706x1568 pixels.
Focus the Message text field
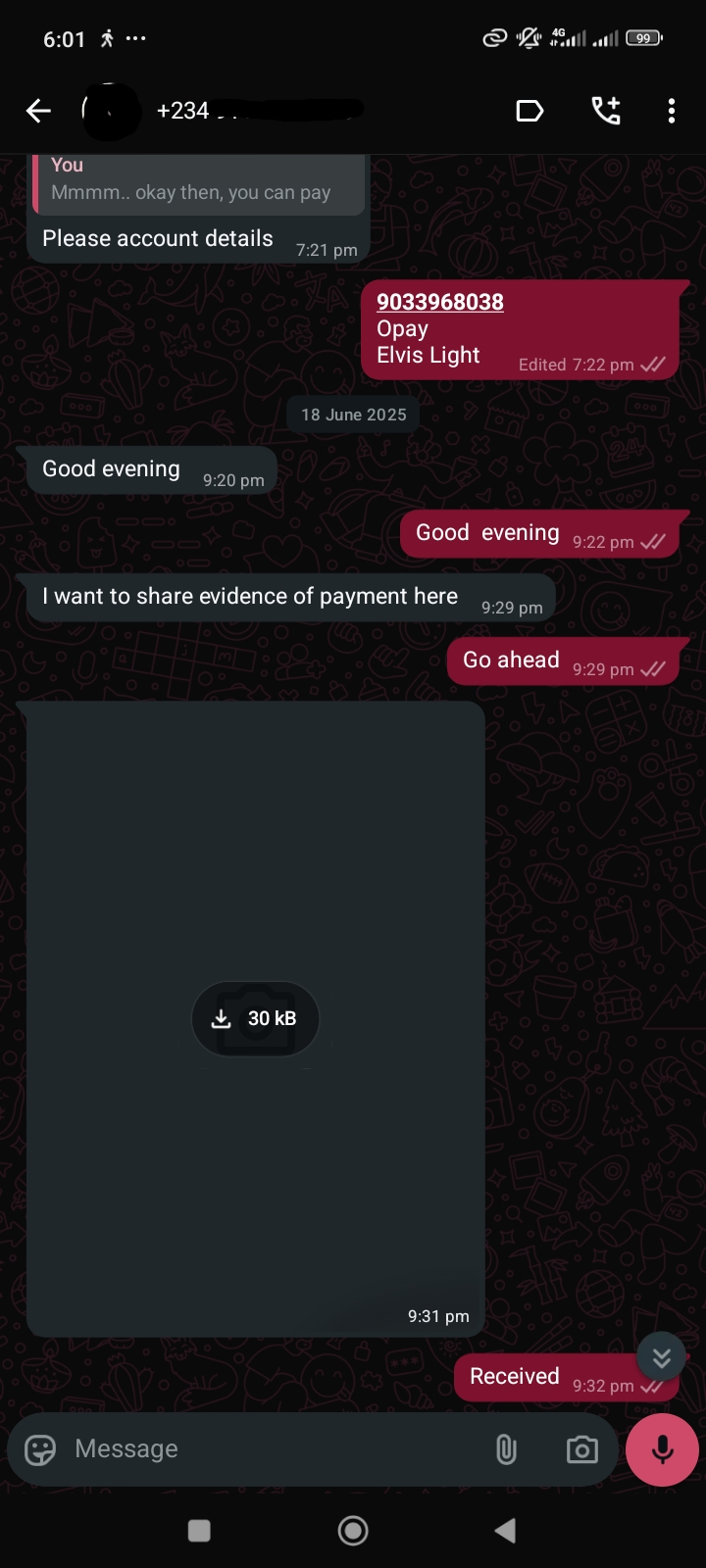[x=275, y=1449]
